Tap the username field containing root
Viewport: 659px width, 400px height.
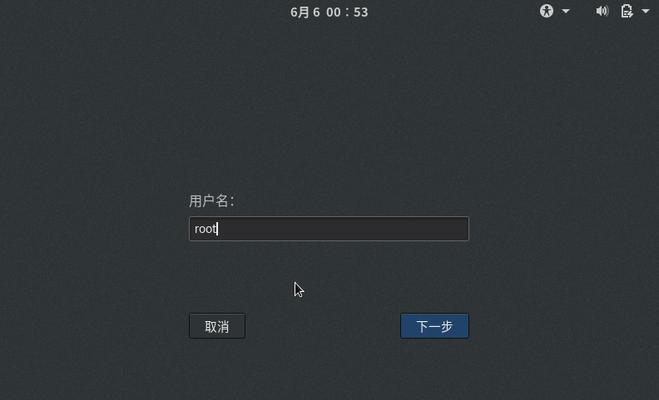click(328, 229)
